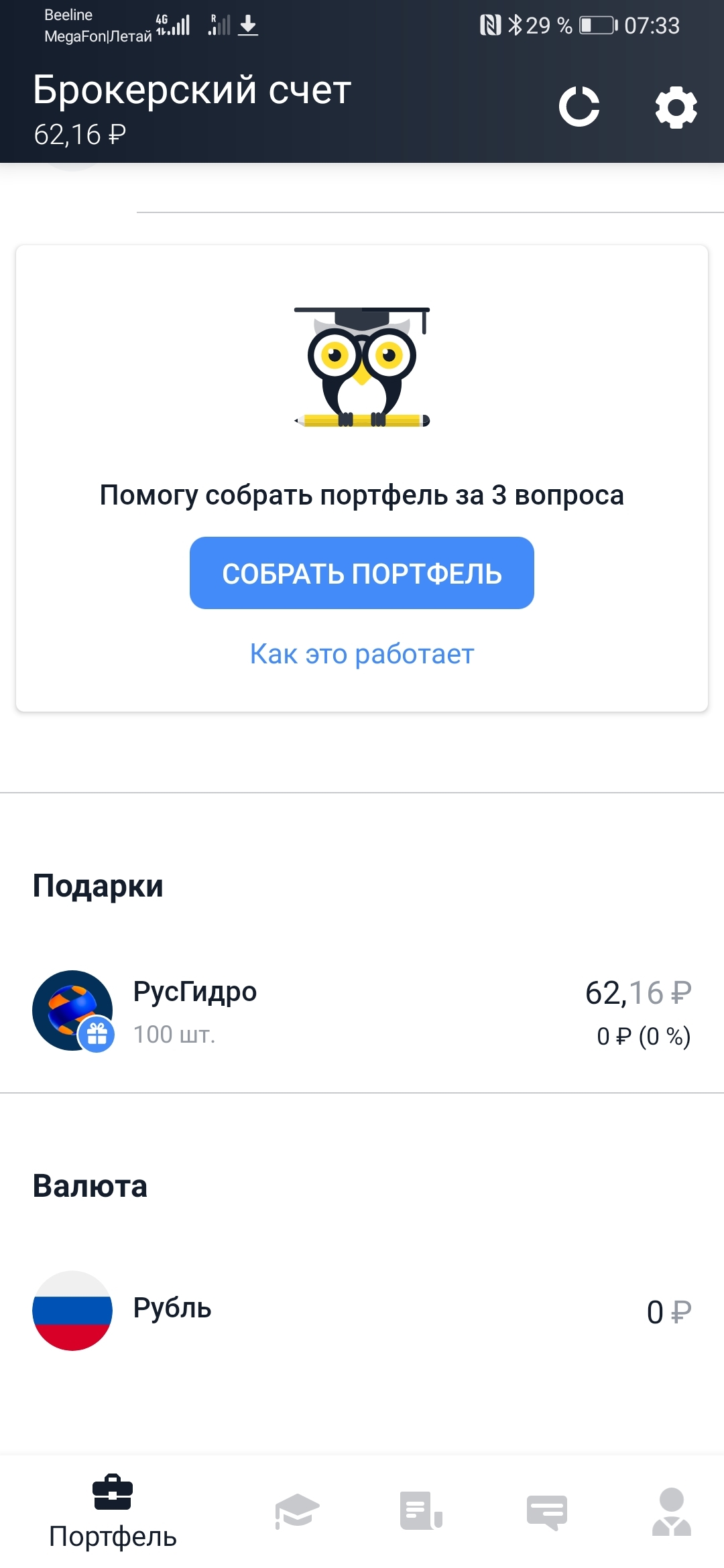The image size is (724, 1568).
Task: Open the Как это работает link
Action: click(362, 654)
